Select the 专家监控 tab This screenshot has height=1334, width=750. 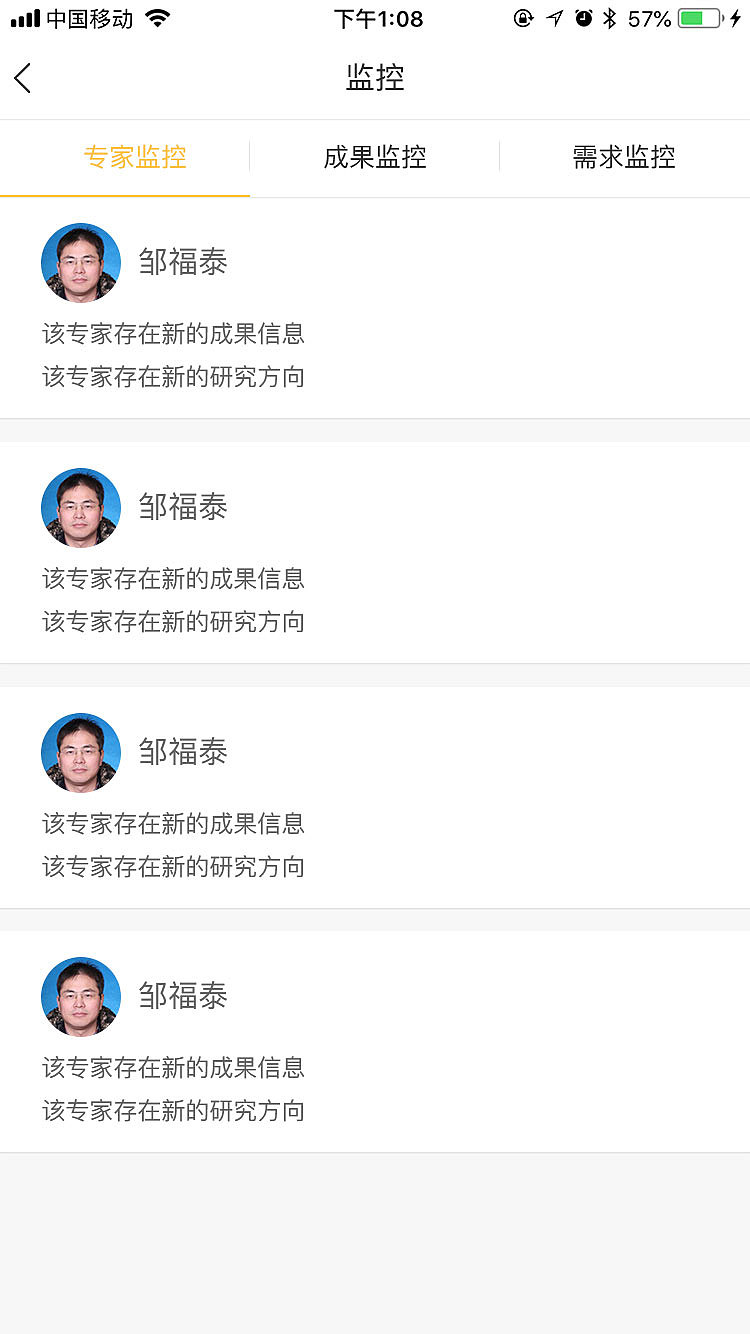[x=135, y=157]
